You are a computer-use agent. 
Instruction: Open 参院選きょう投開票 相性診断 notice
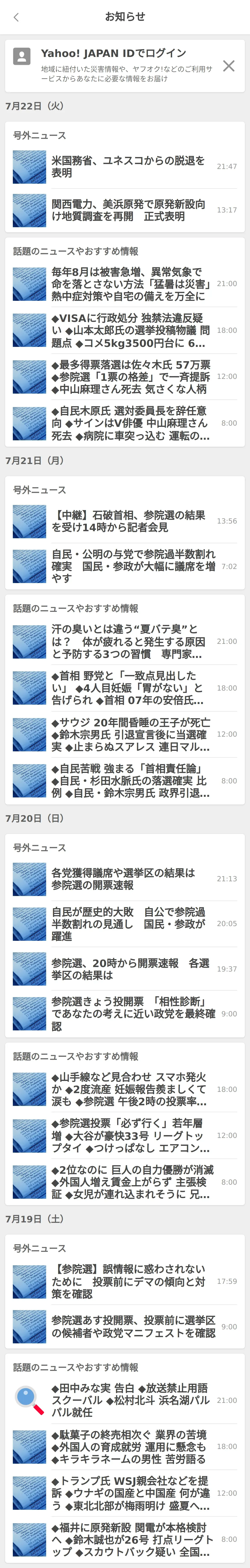128,1014
